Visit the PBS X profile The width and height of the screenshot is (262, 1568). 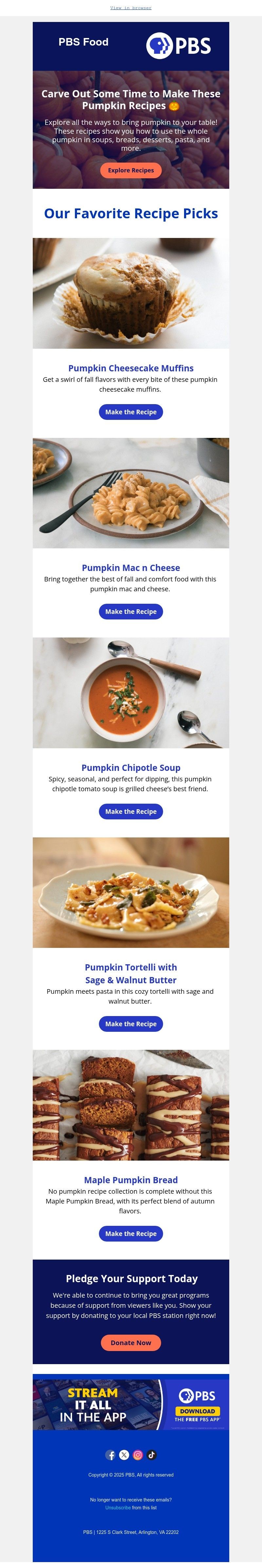point(124,1455)
